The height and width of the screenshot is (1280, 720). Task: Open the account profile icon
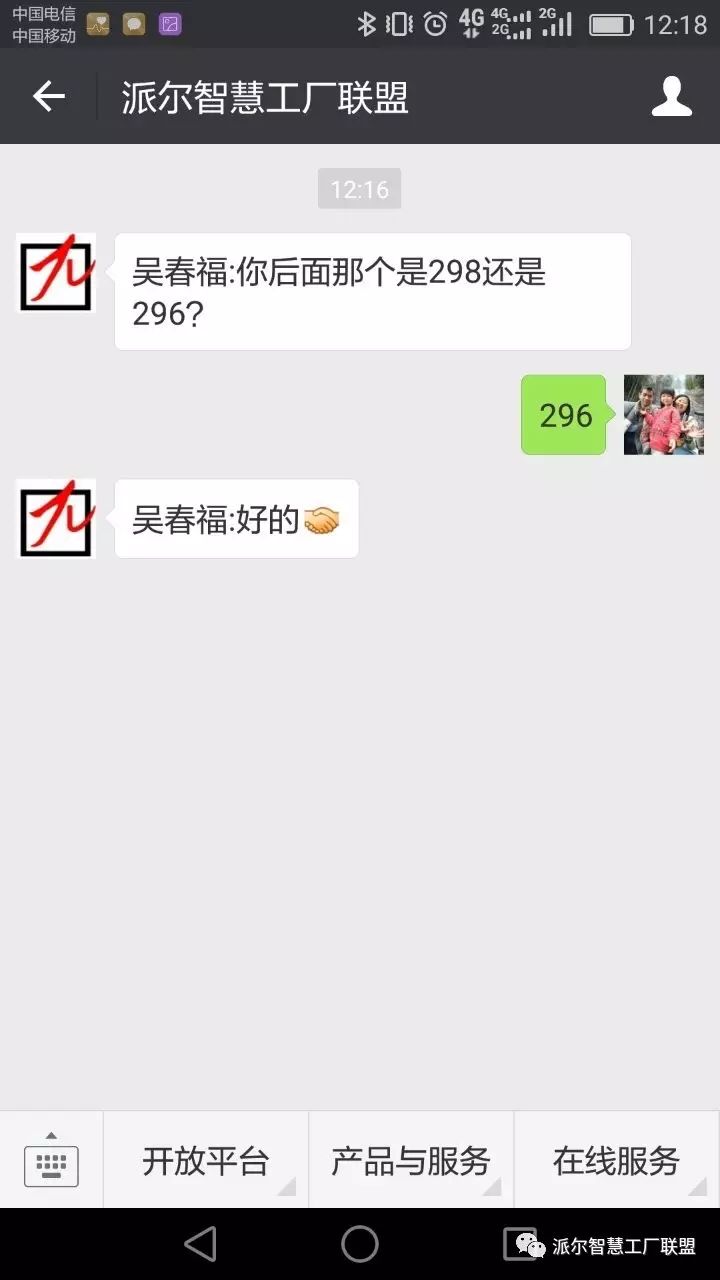pyautogui.click(x=671, y=97)
